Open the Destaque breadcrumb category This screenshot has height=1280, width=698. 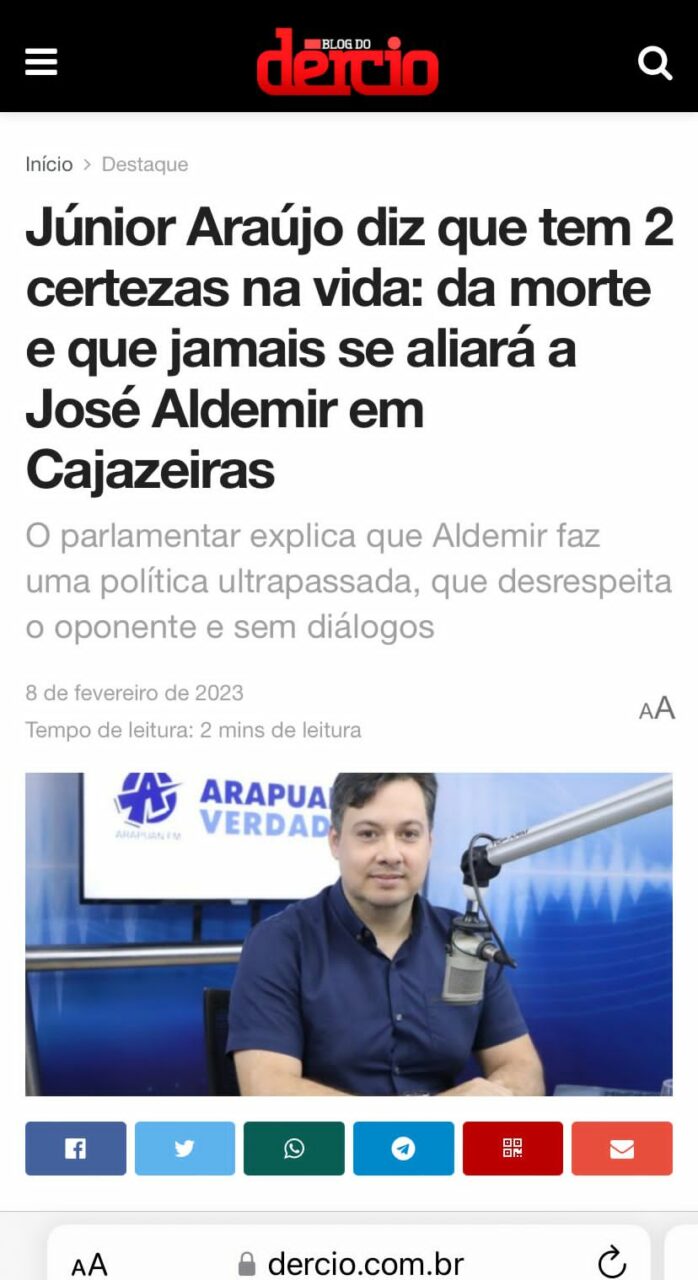pyautogui.click(x=145, y=164)
